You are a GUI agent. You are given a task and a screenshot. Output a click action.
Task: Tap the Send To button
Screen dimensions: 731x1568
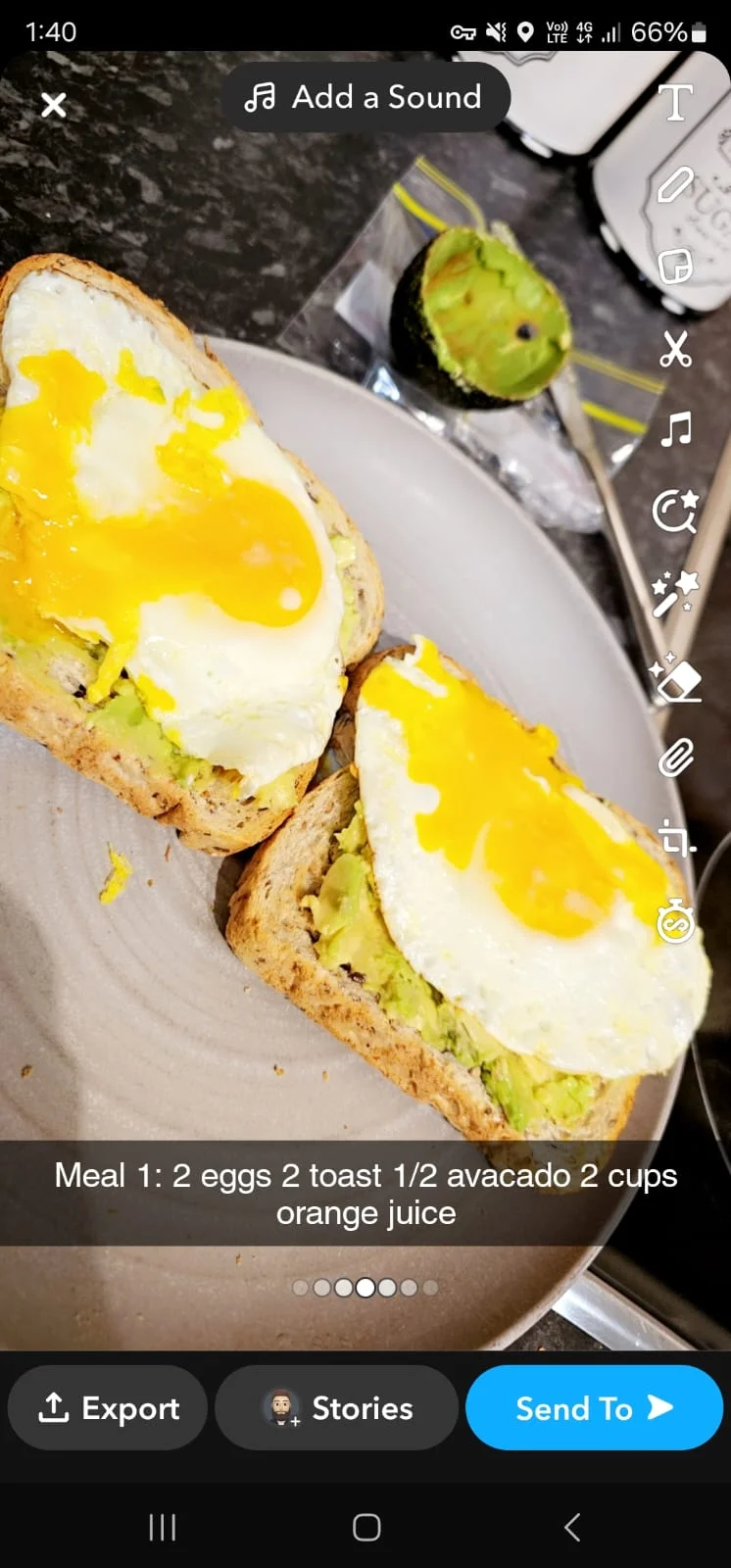(594, 1408)
